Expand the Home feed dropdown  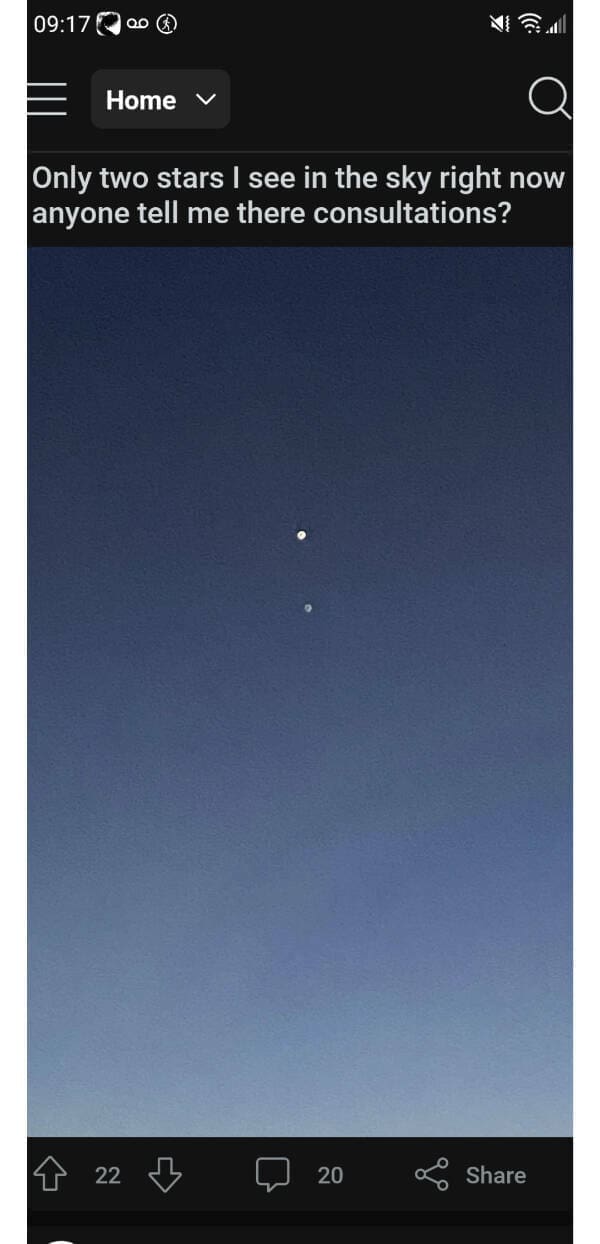[x=160, y=100]
